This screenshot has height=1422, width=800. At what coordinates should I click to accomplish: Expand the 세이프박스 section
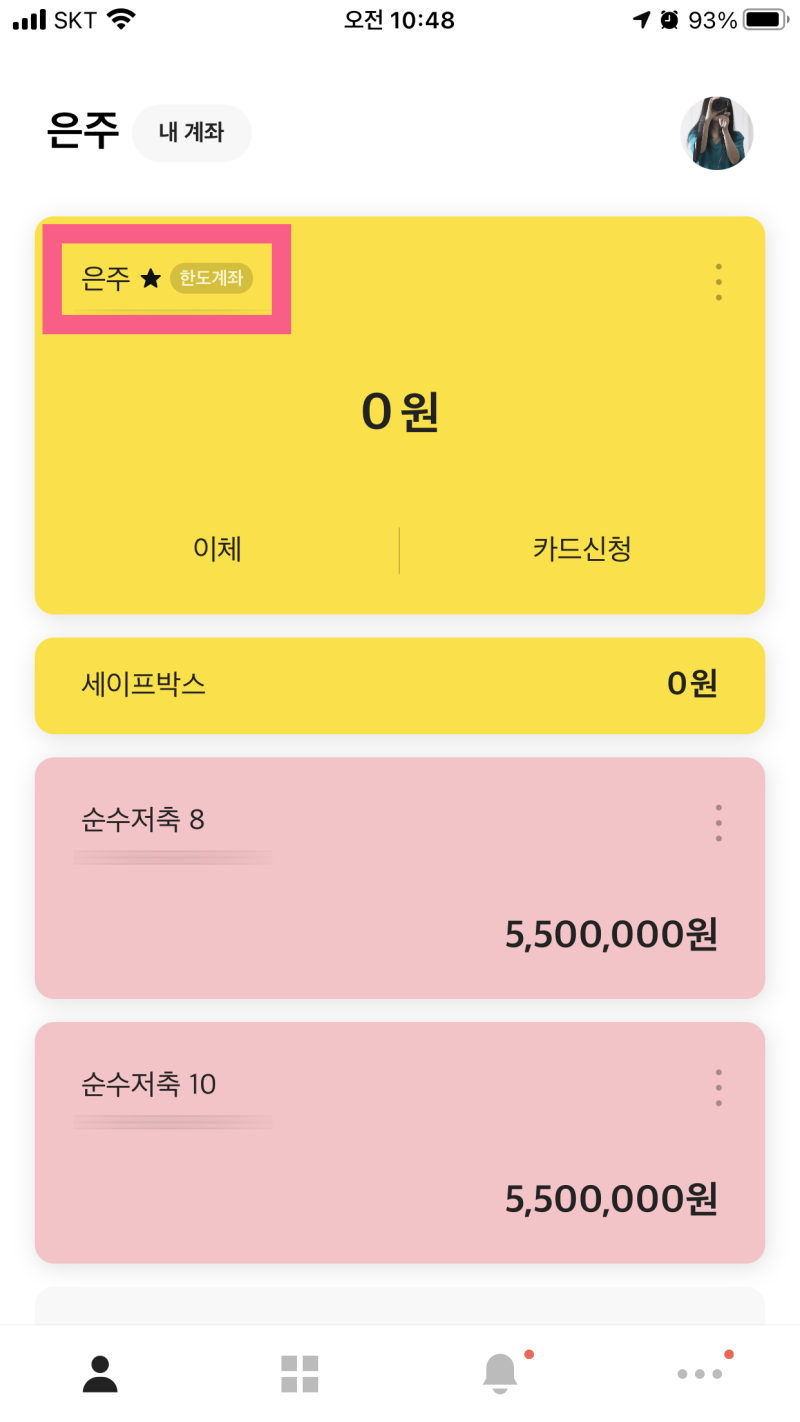point(400,686)
